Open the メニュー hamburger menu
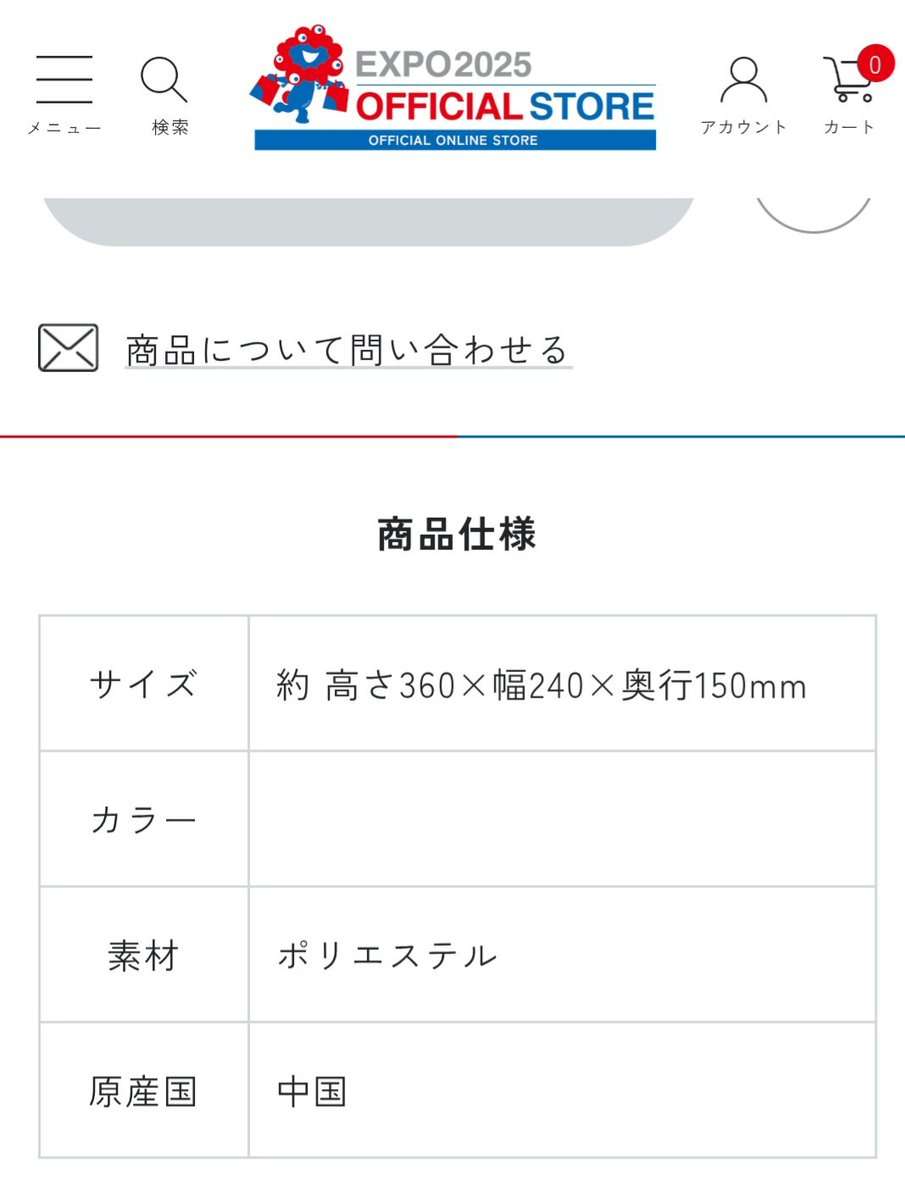This screenshot has height=1200, width=905. (x=64, y=92)
